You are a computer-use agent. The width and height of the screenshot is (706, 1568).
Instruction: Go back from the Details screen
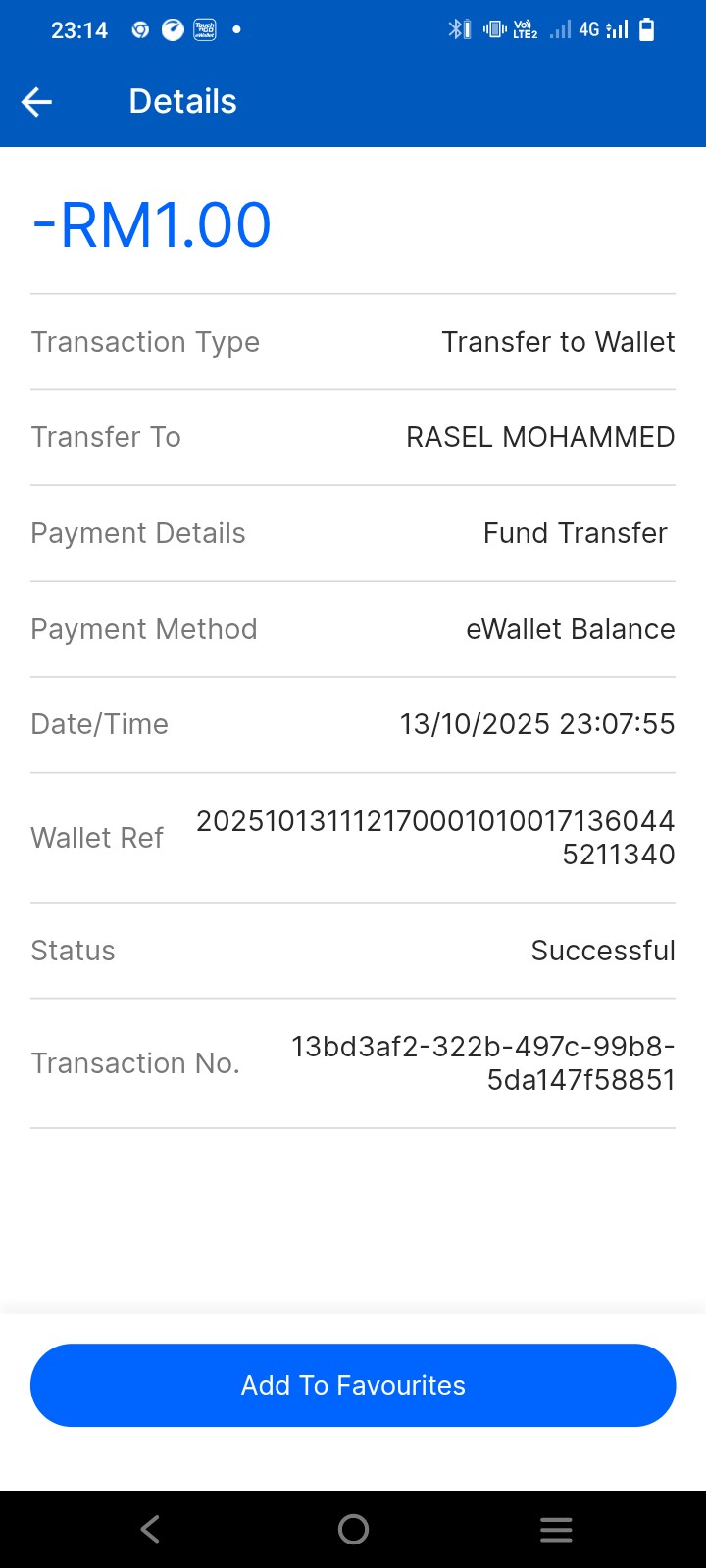36,101
